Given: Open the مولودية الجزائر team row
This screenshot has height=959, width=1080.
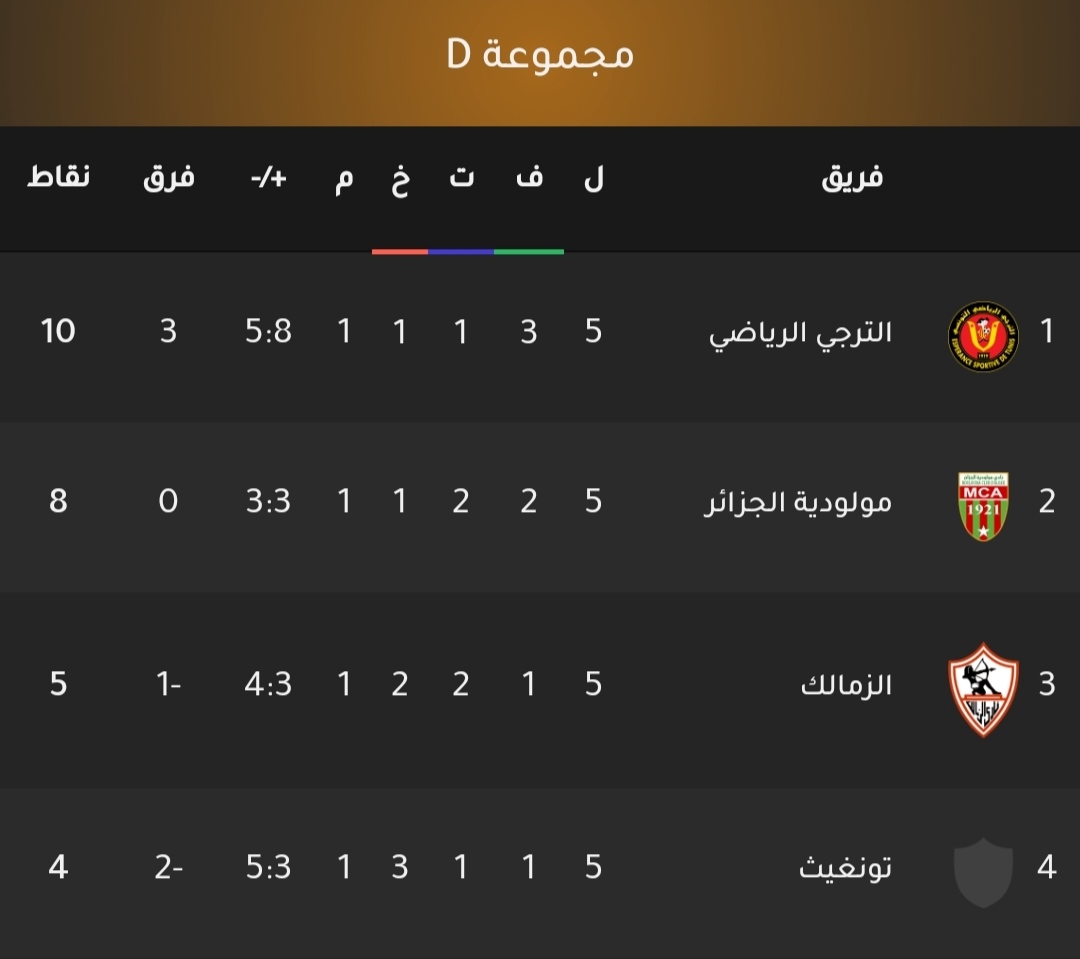Looking at the screenshot, I should pos(797,501).
